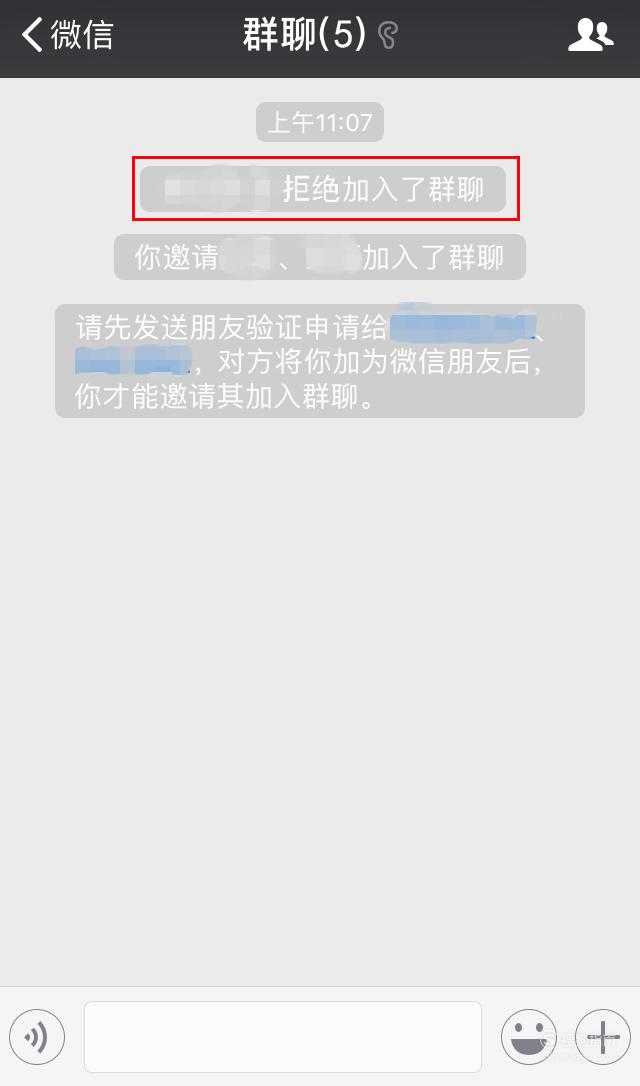Open the plus attachments menu
This screenshot has width=640, height=1086.
coord(603,1037)
